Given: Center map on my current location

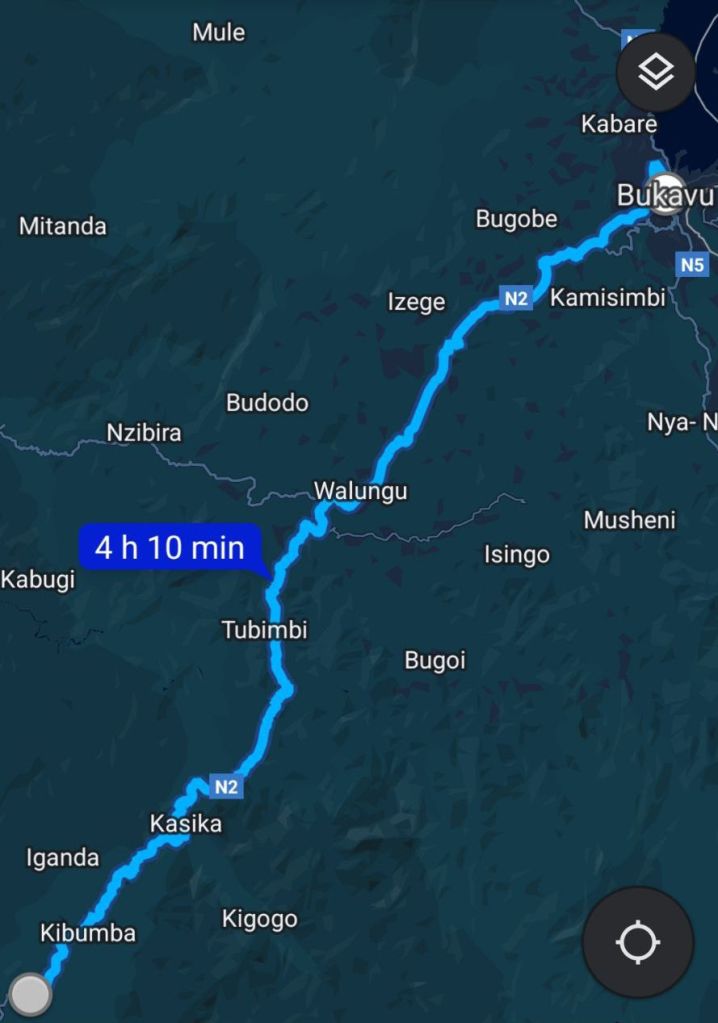Looking at the screenshot, I should coord(637,942).
